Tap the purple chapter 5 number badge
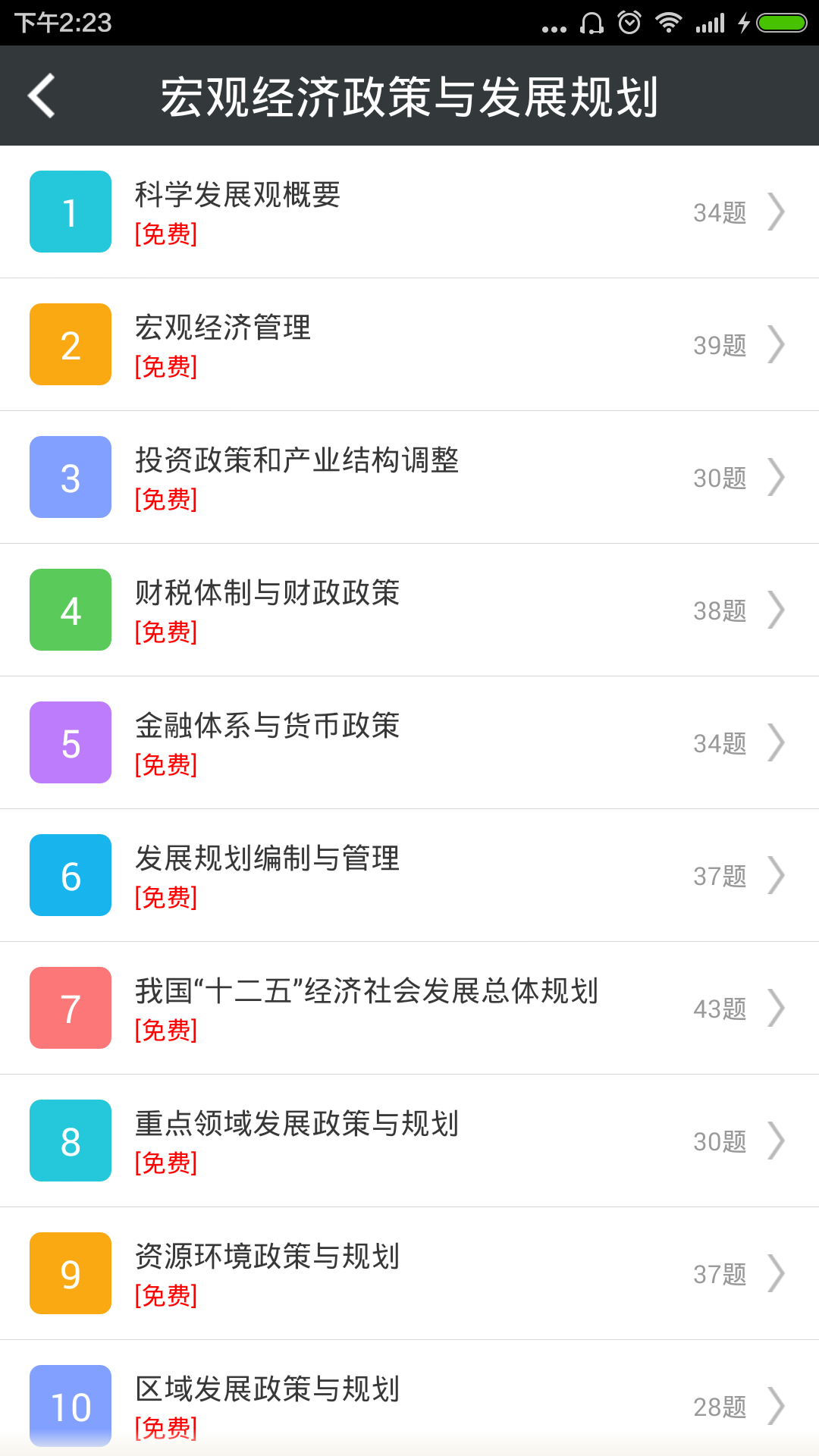 click(x=70, y=742)
